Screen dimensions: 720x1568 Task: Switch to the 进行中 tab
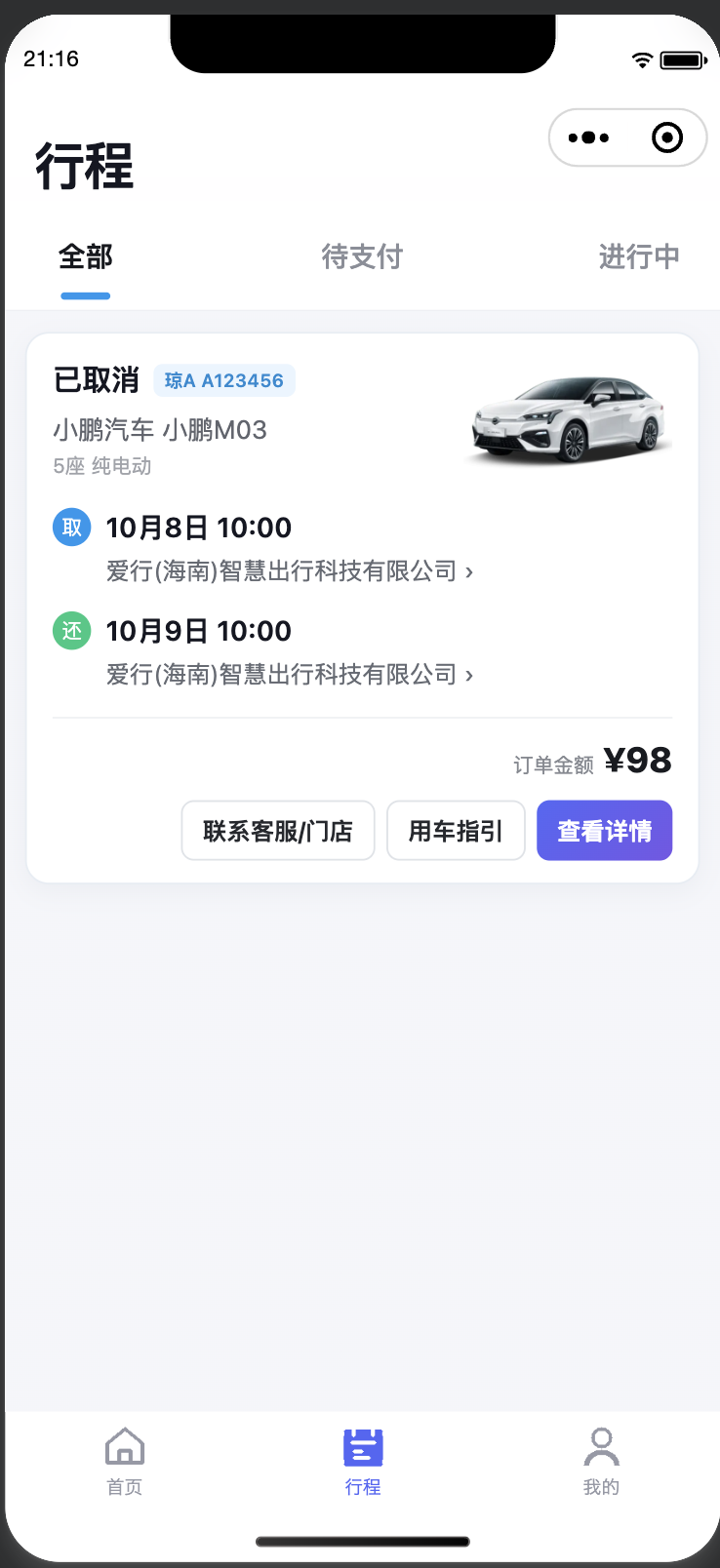[639, 256]
